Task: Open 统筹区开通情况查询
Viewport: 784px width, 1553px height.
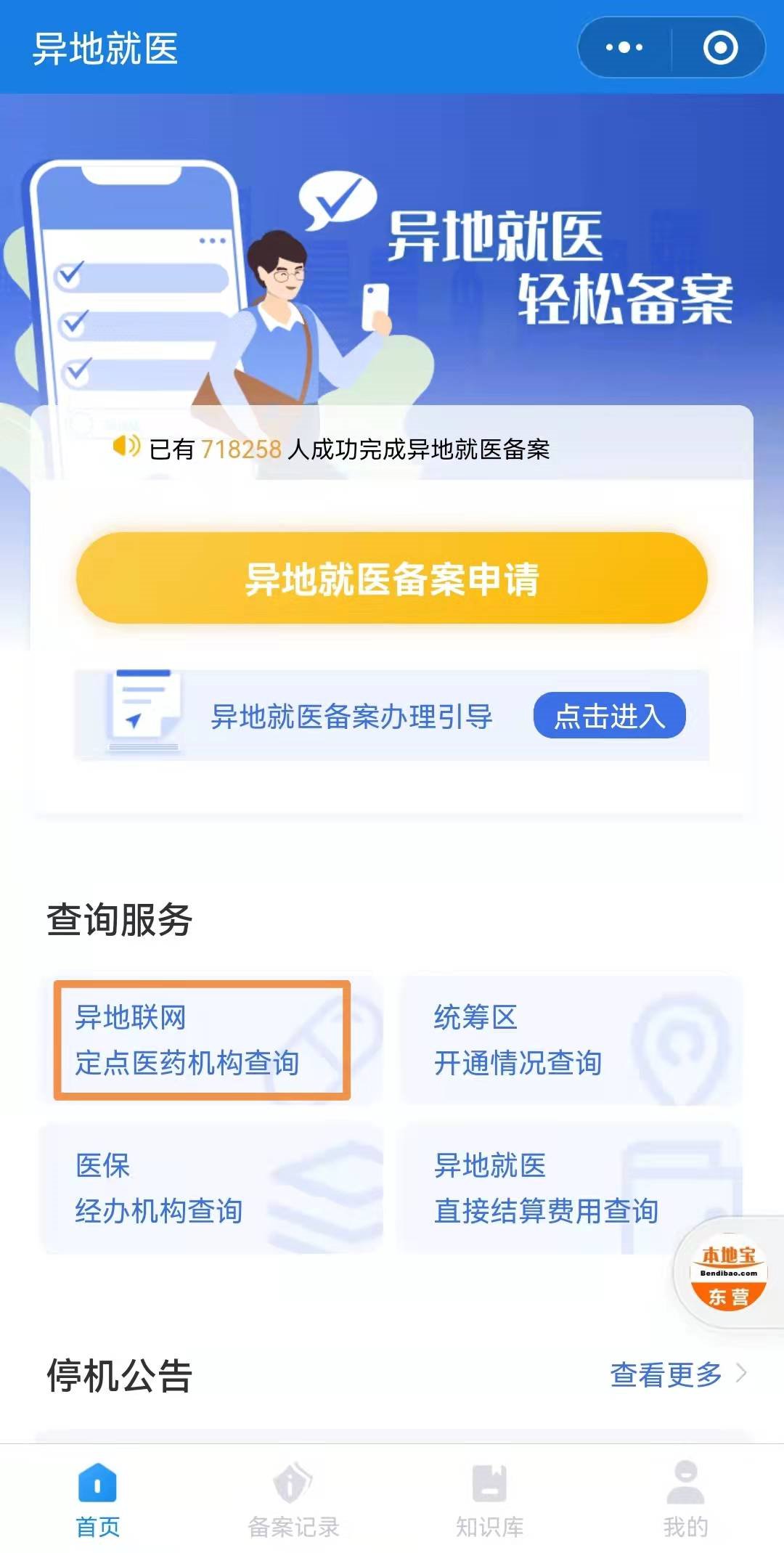Action: pyautogui.click(x=572, y=1040)
